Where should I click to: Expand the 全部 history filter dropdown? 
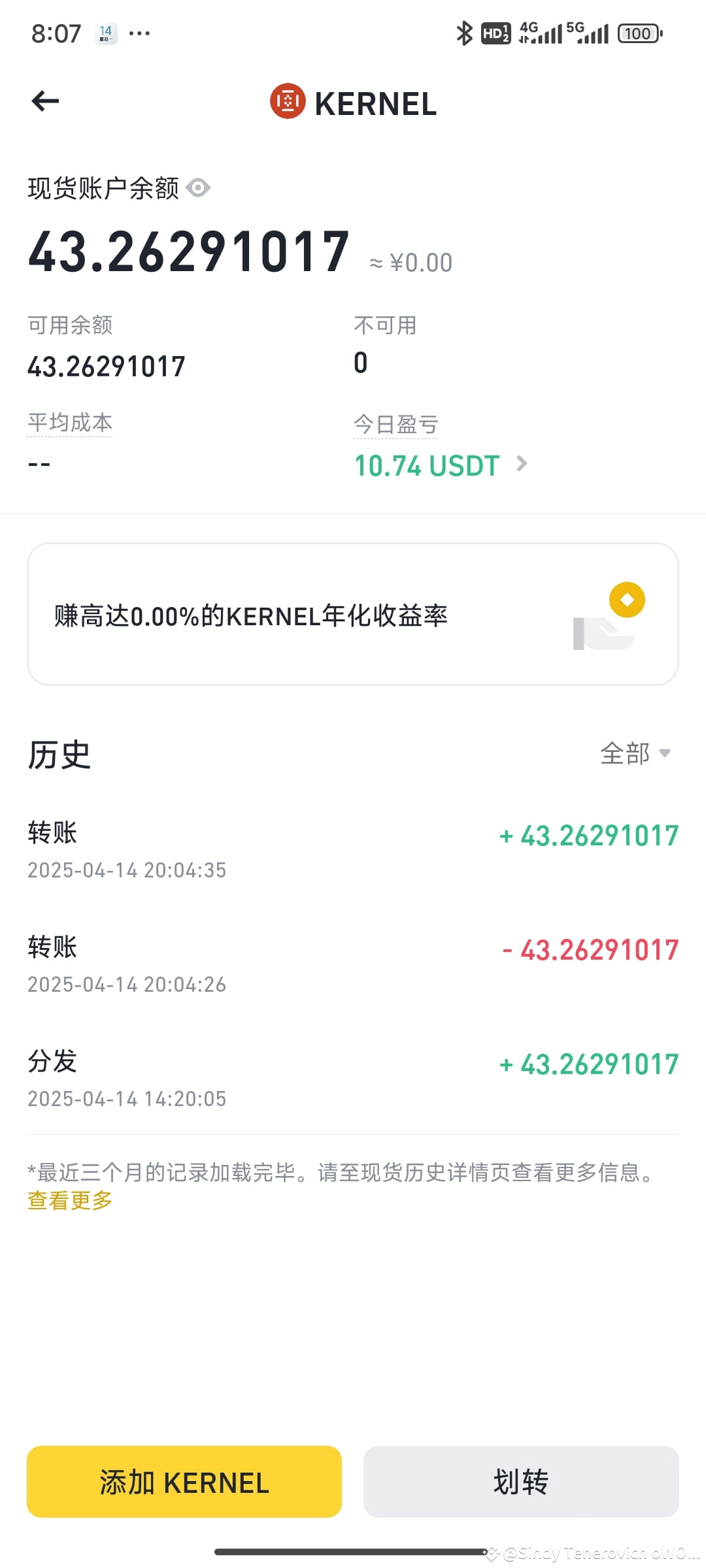pos(635,753)
